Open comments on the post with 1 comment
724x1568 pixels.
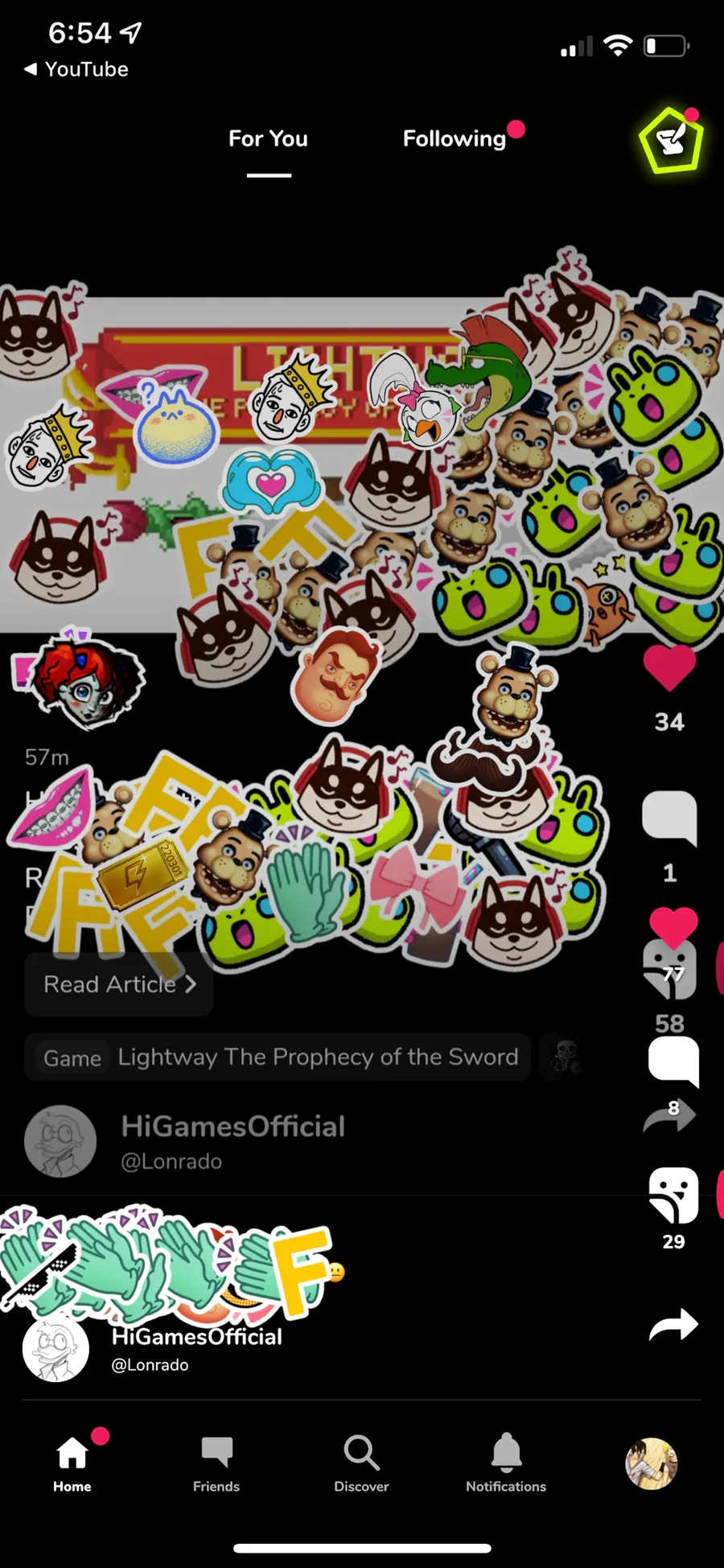pos(669,818)
